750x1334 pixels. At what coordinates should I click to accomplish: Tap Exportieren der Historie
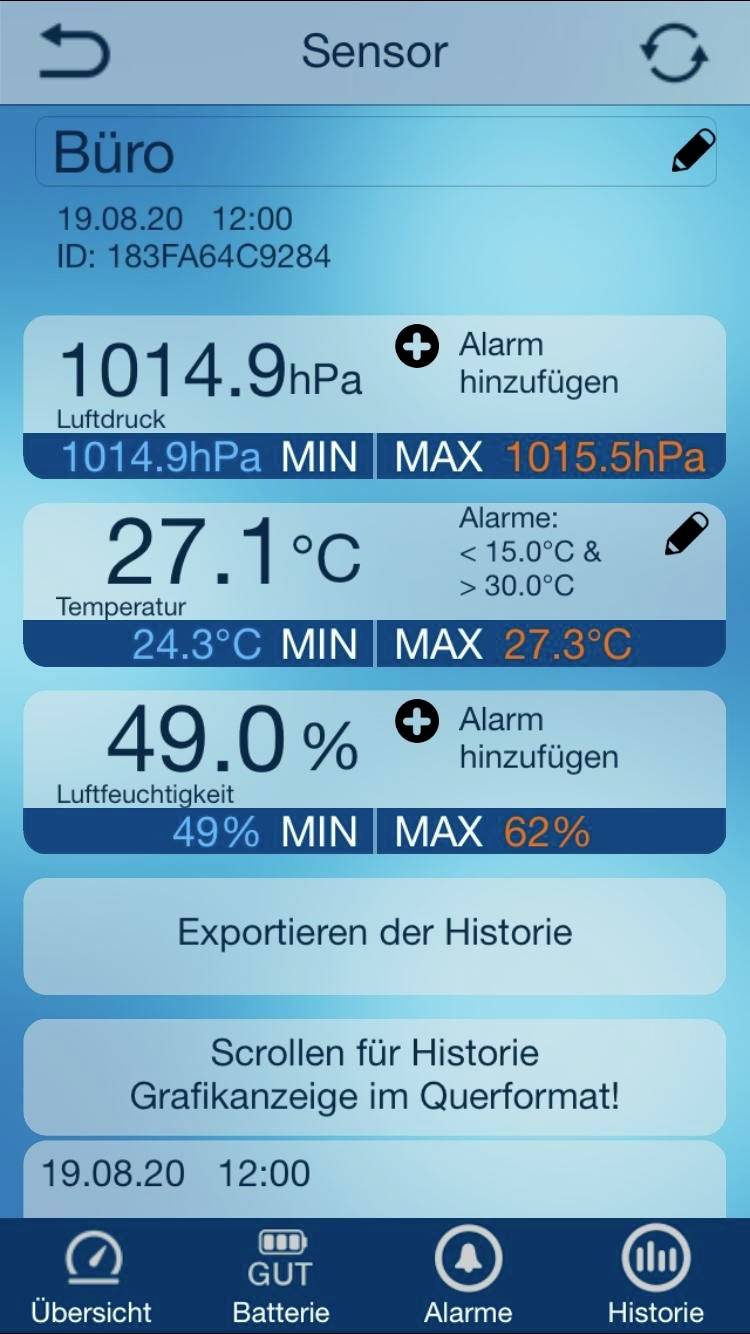coord(375,933)
